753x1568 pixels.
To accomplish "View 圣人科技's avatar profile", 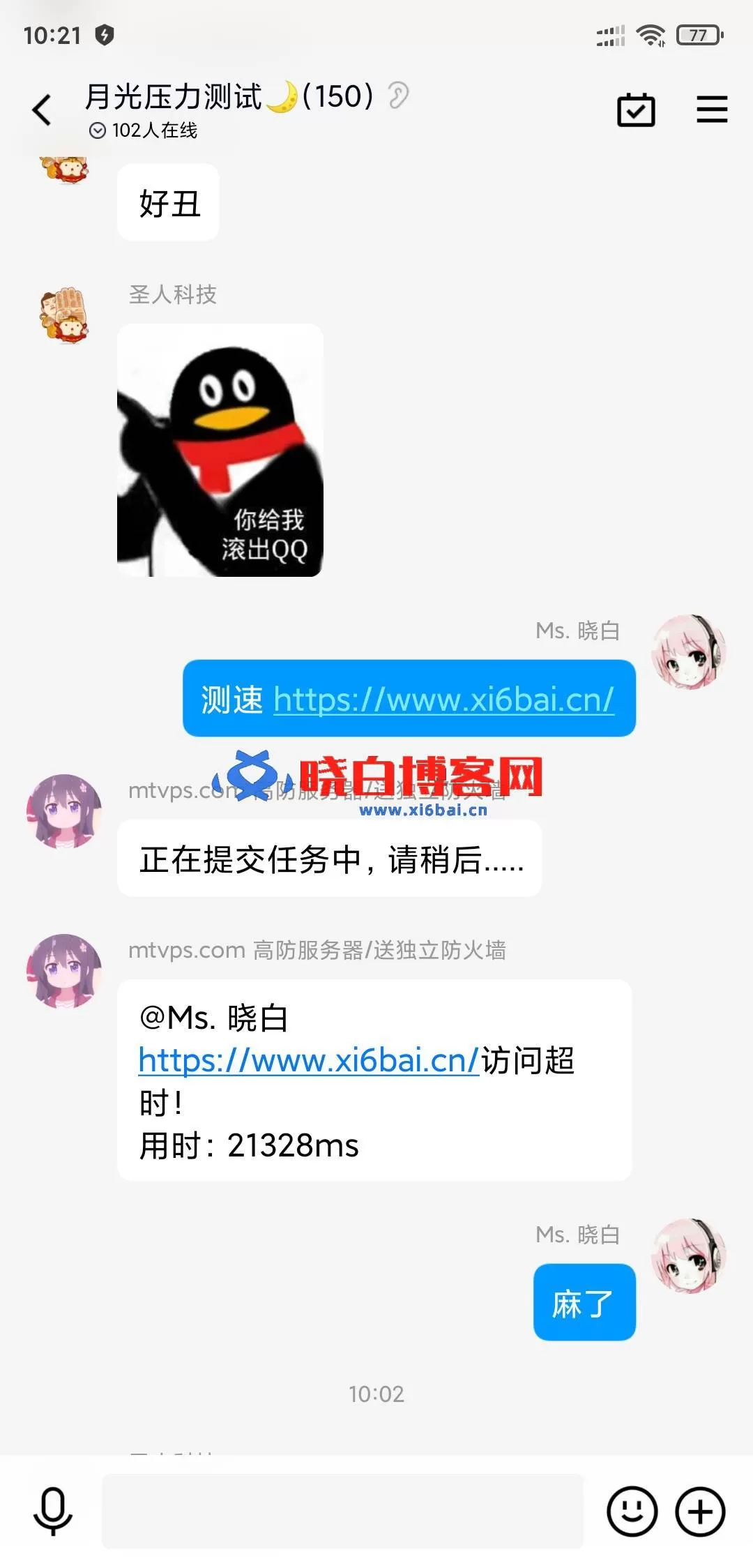I will click(x=64, y=315).
